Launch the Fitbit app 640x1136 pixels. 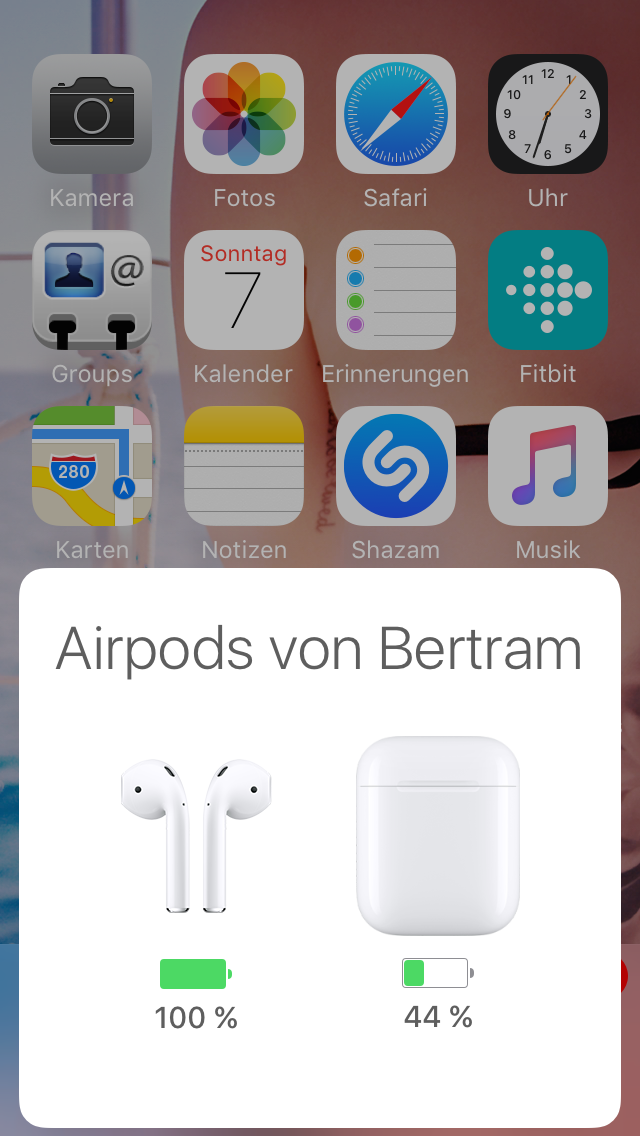pos(548,290)
